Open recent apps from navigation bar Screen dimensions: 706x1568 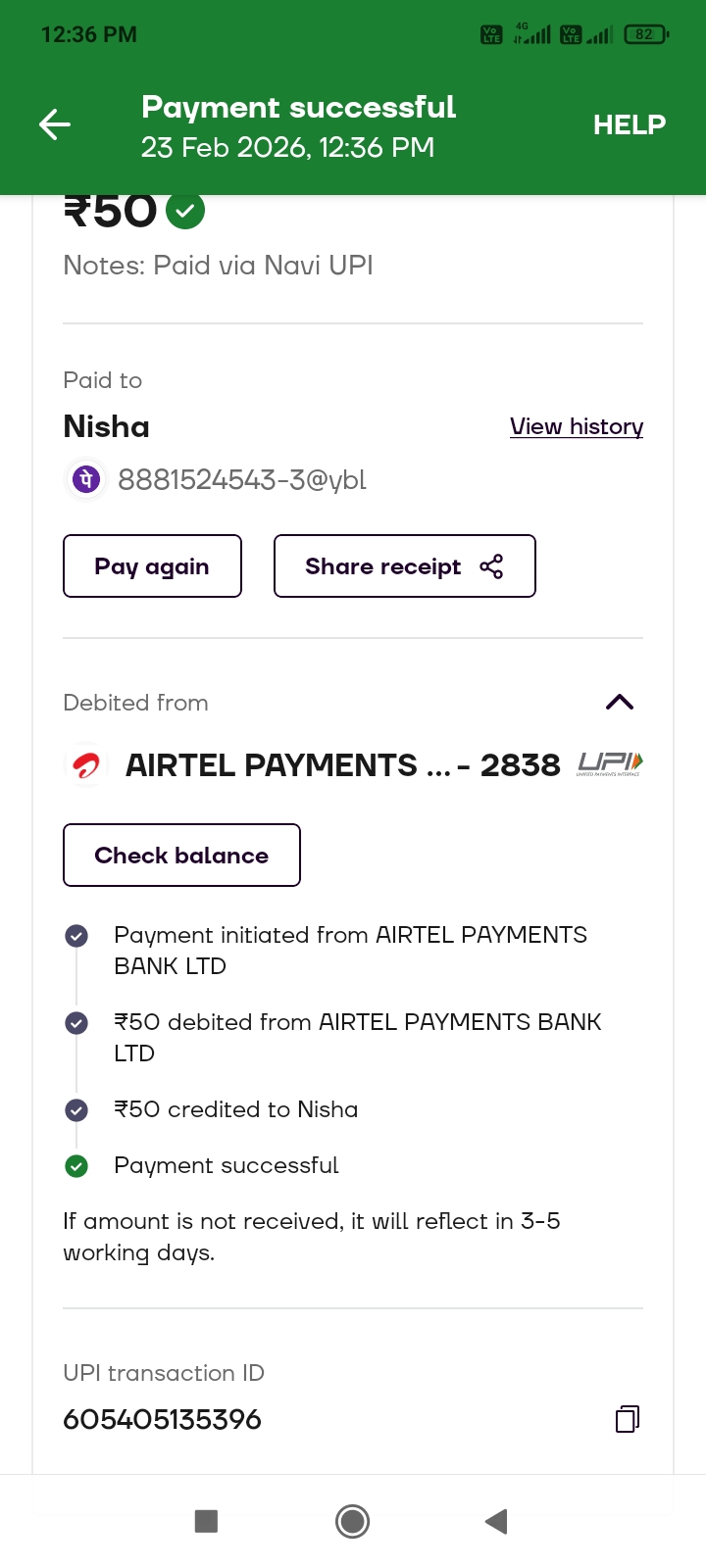[206, 1521]
